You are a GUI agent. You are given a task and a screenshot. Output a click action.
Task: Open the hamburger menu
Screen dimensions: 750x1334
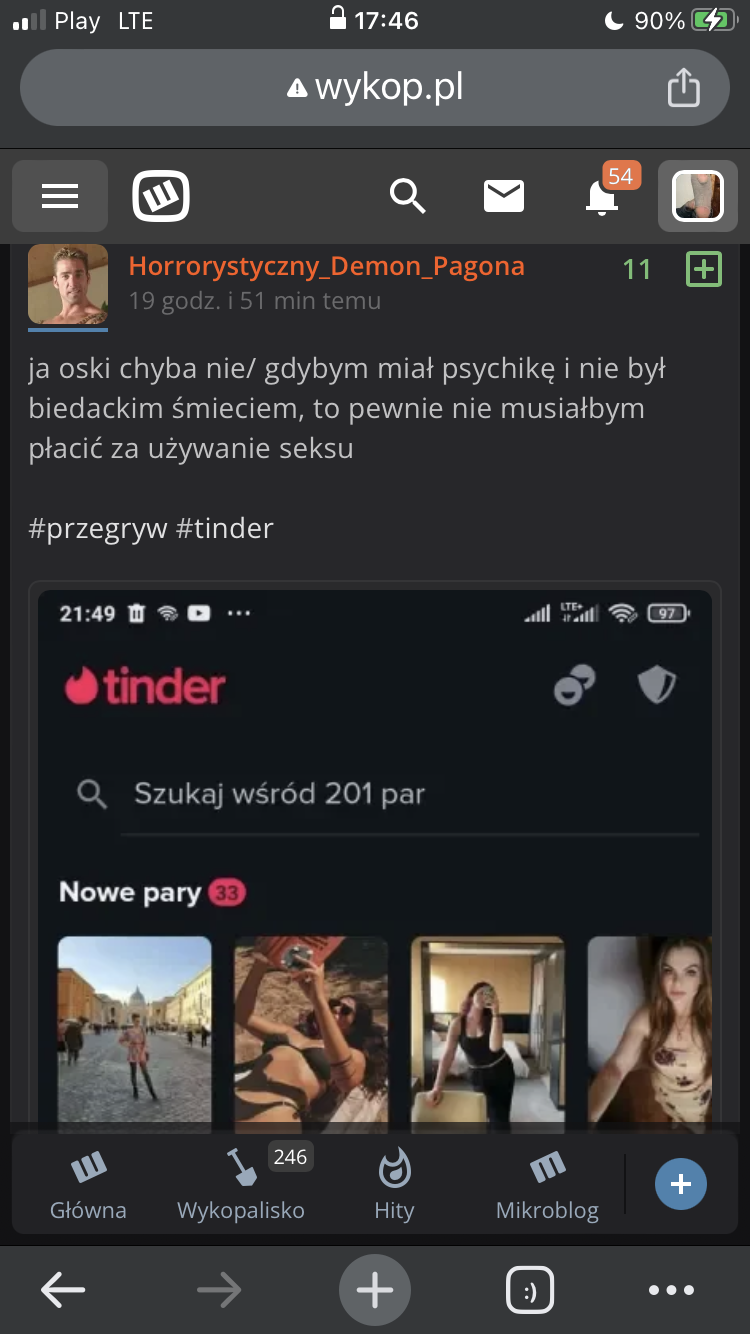(60, 196)
